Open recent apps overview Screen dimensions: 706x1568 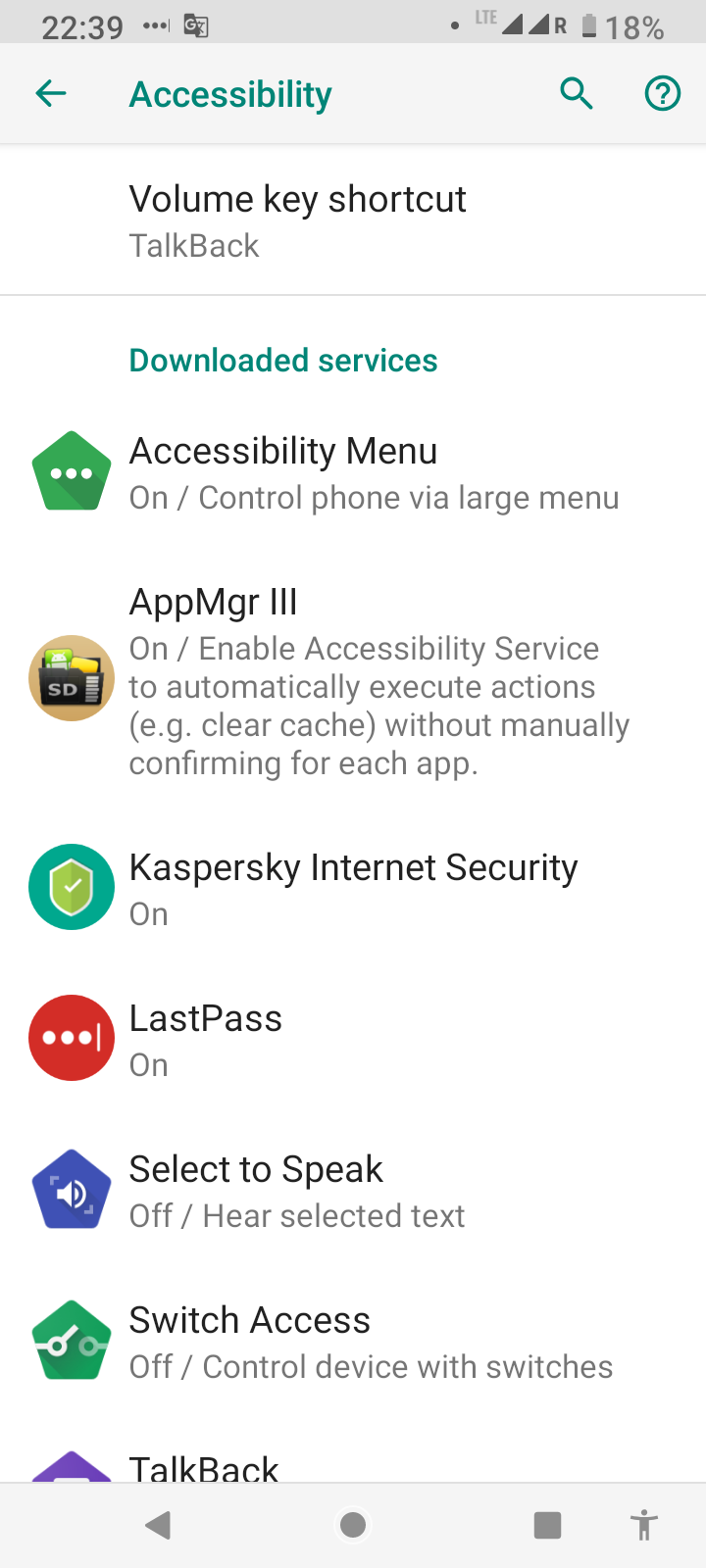[547, 1525]
